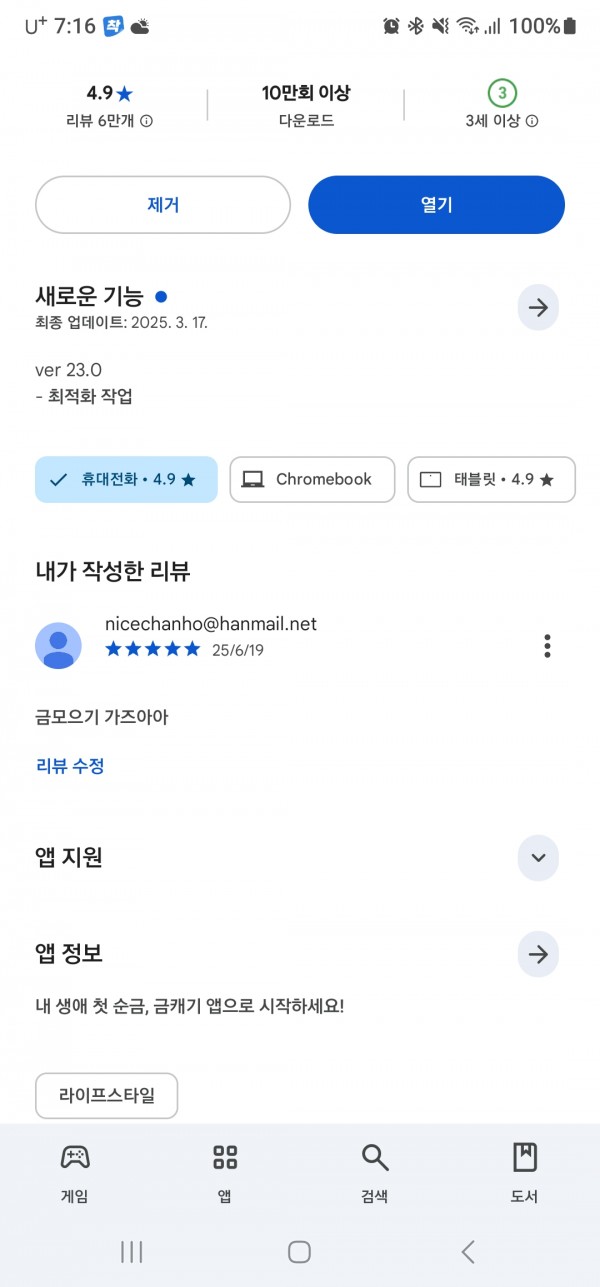
Task: Open the app with 열기
Action: pyautogui.click(x=436, y=205)
